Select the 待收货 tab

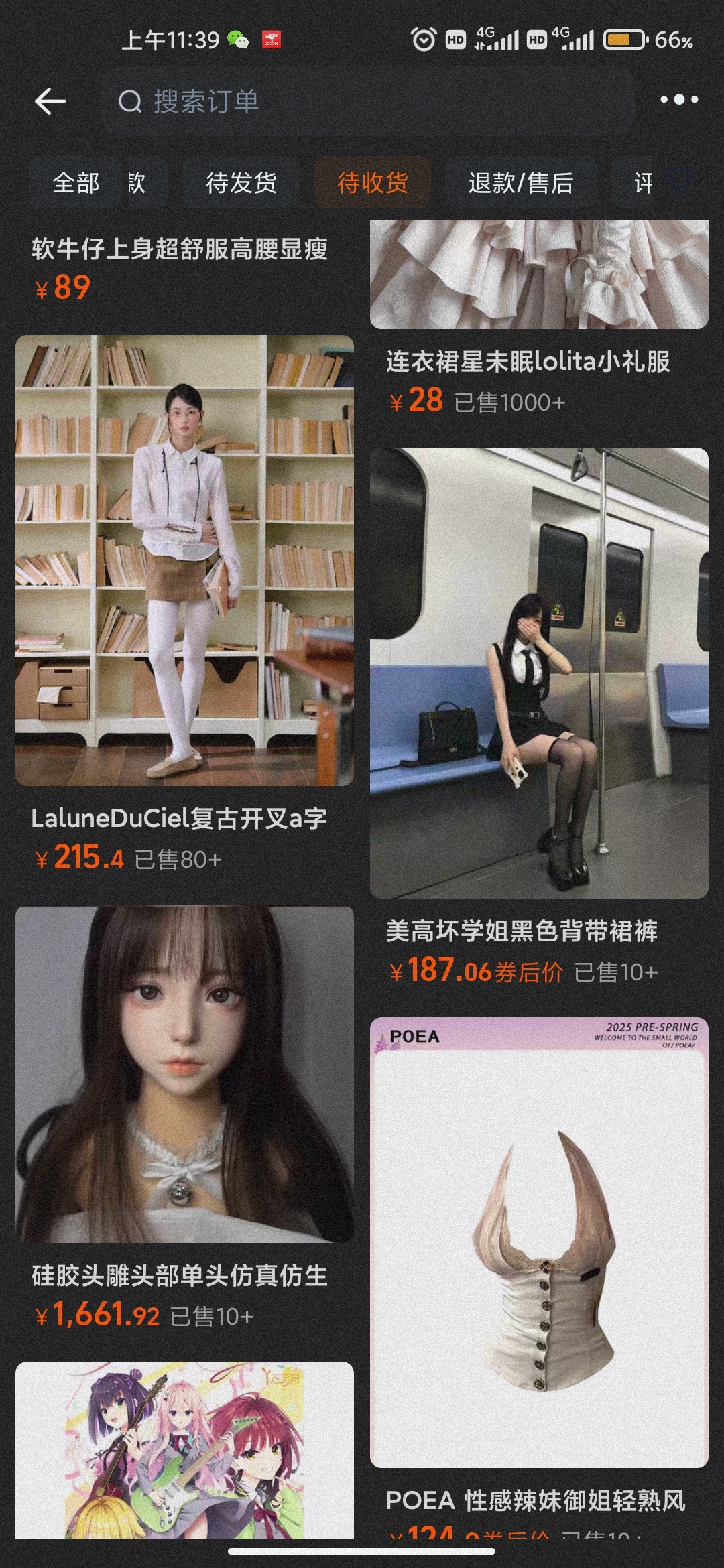373,182
